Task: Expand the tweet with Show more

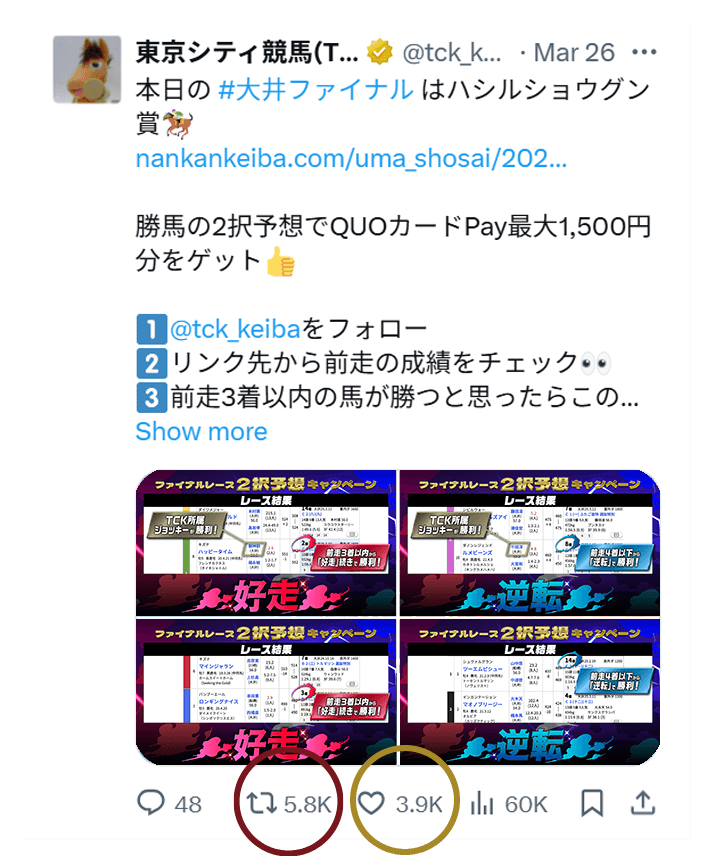Action: [201, 431]
